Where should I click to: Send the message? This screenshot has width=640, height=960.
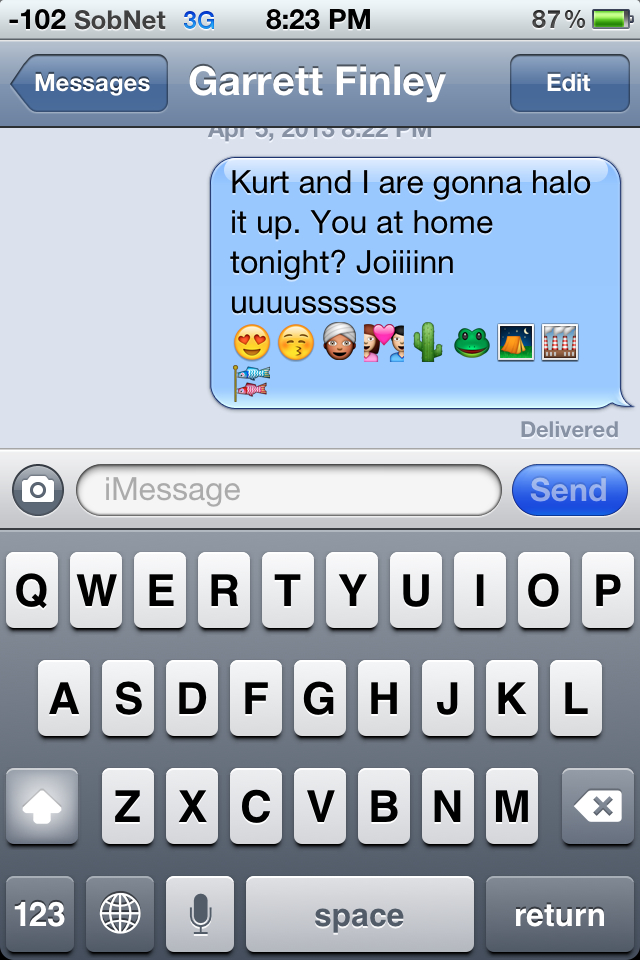[569, 490]
